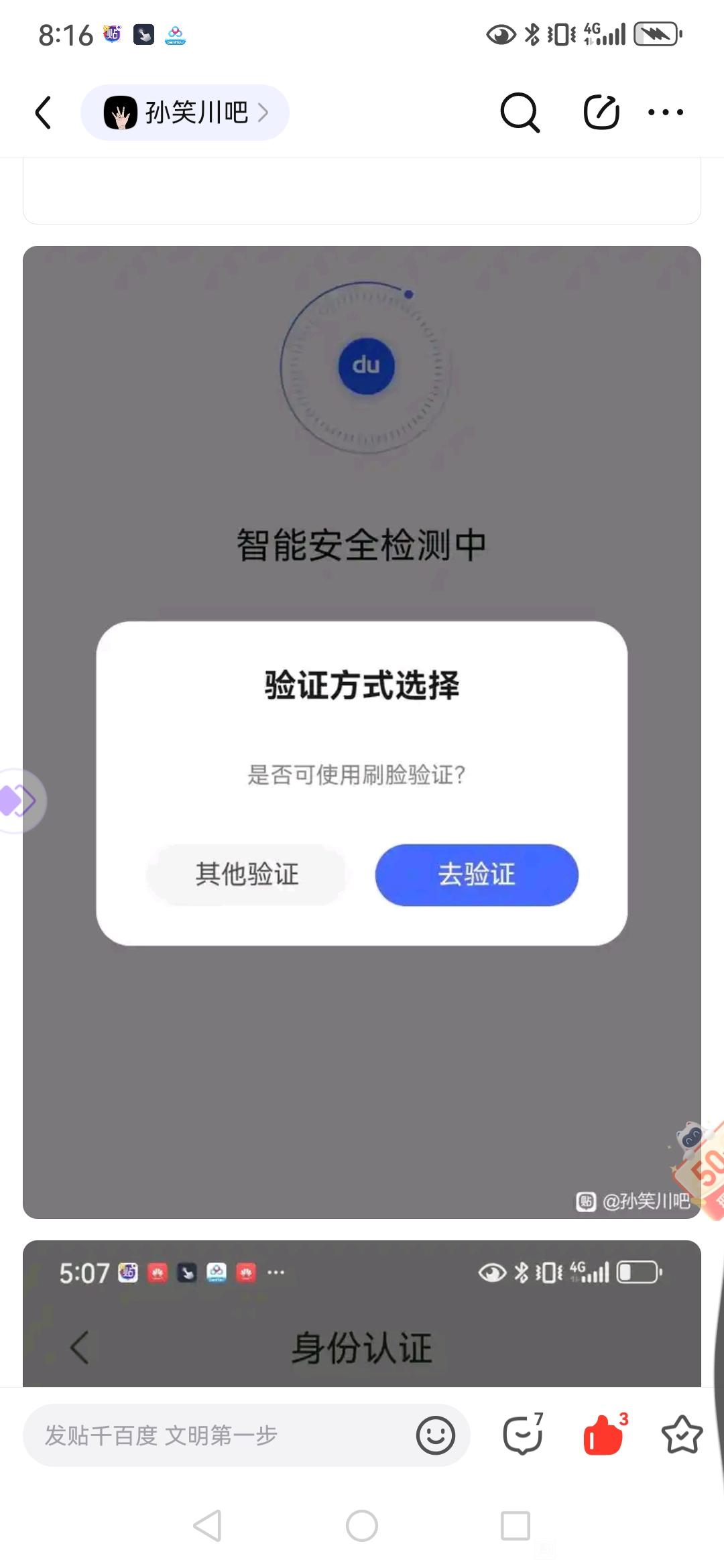This screenshot has height=1568, width=724.
Task: Show recent apps with the square button
Action: pyautogui.click(x=516, y=1526)
